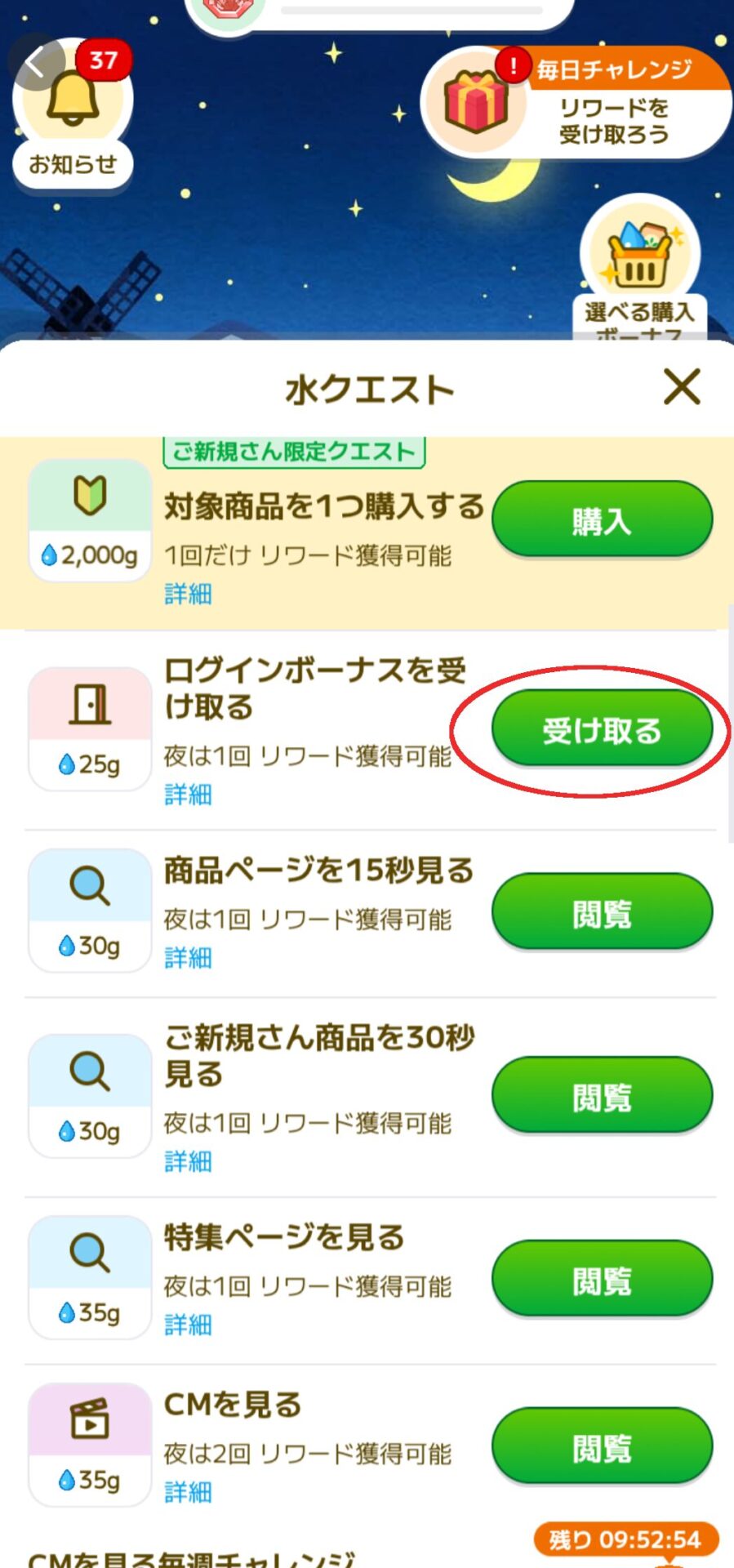Tap the door icon on the login bonus quest

pyautogui.click(x=89, y=702)
